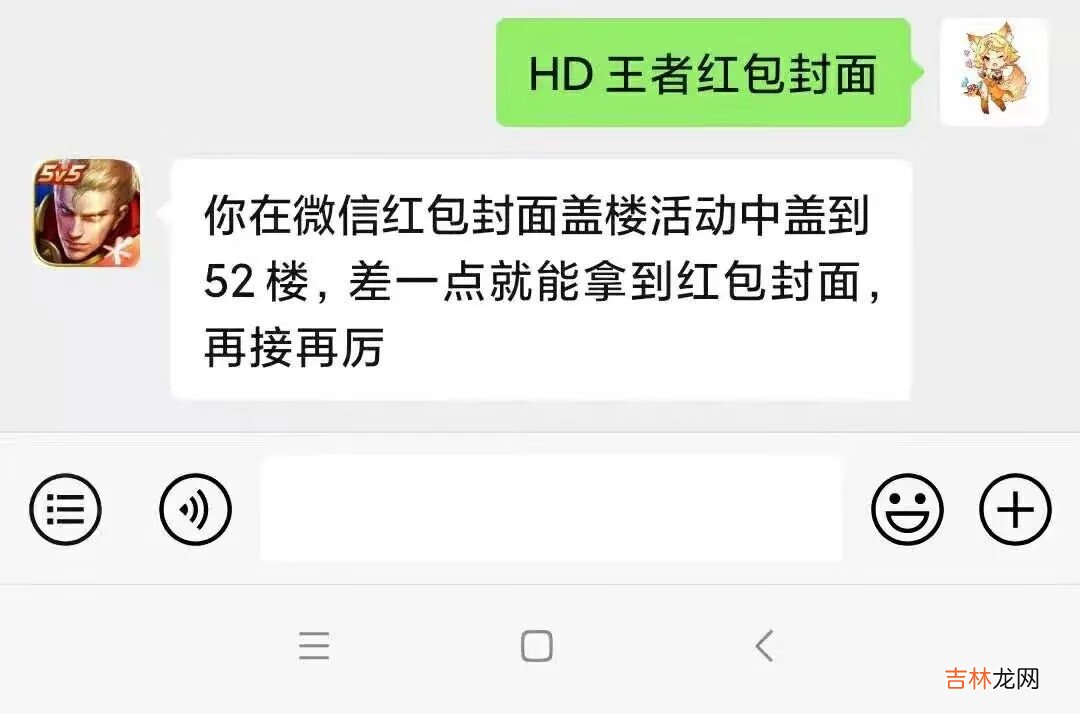
Task: Open the emoji picker
Action: click(907, 510)
